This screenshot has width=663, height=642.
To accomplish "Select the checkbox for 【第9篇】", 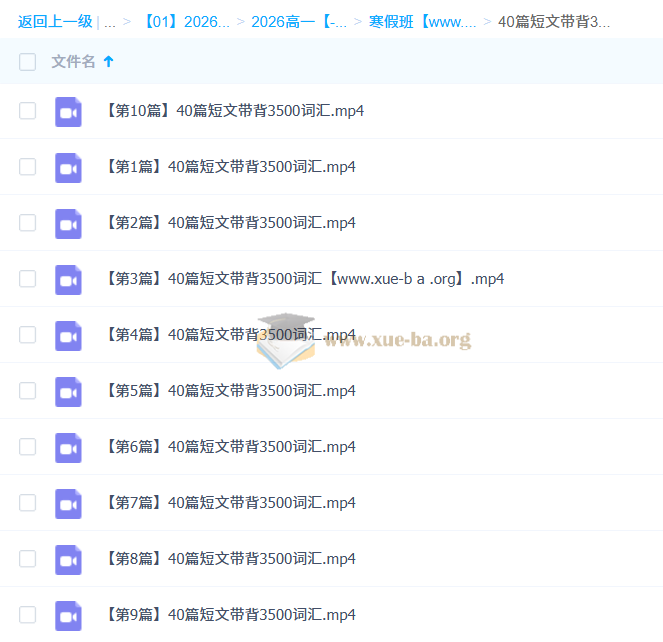I will point(27,615).
